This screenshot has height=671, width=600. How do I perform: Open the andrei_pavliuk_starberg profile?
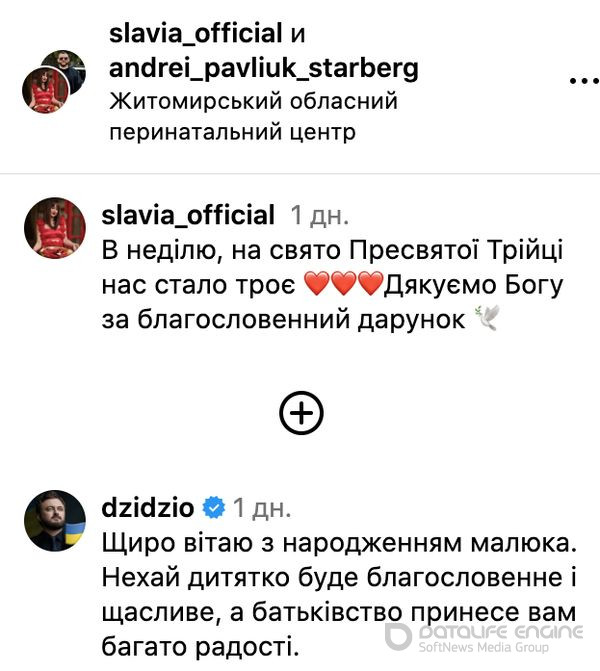pyautogui.click(x=263, y=68)
